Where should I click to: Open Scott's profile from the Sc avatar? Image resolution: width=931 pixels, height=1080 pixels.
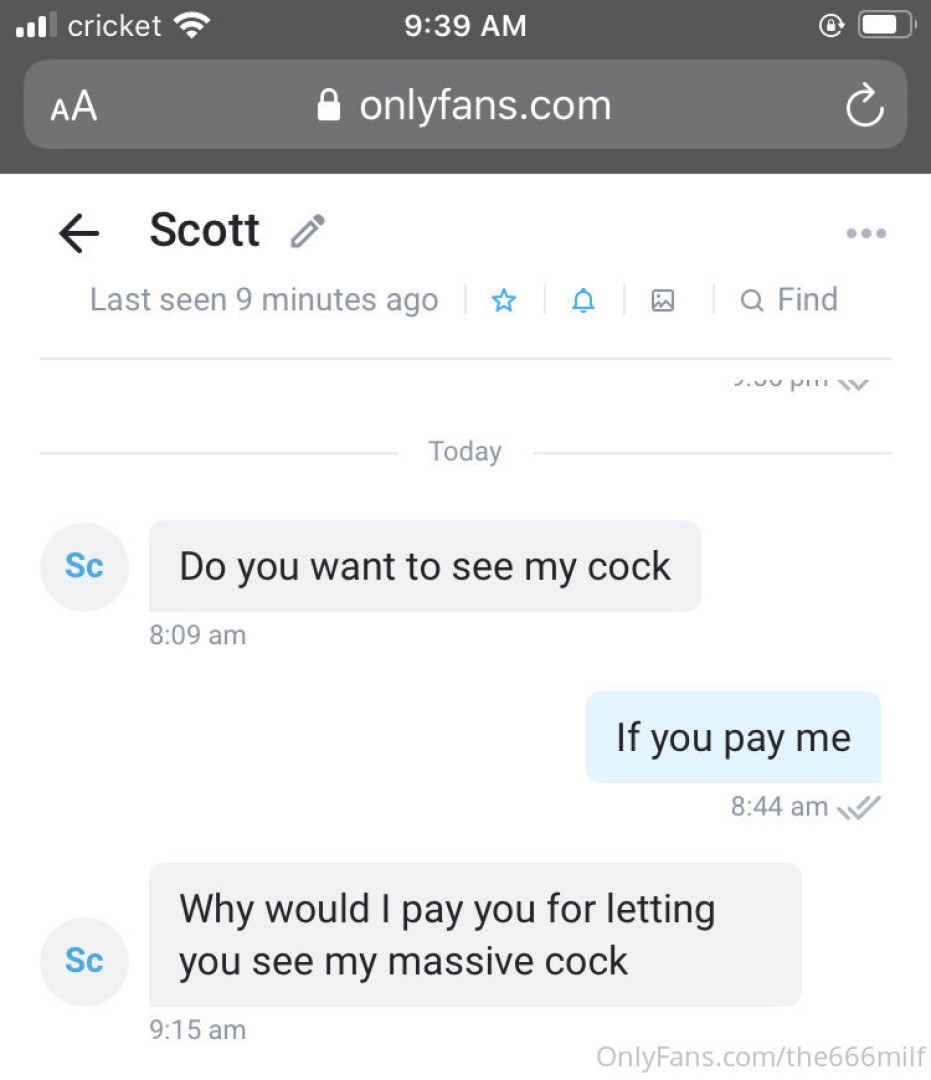pos(84,566)
